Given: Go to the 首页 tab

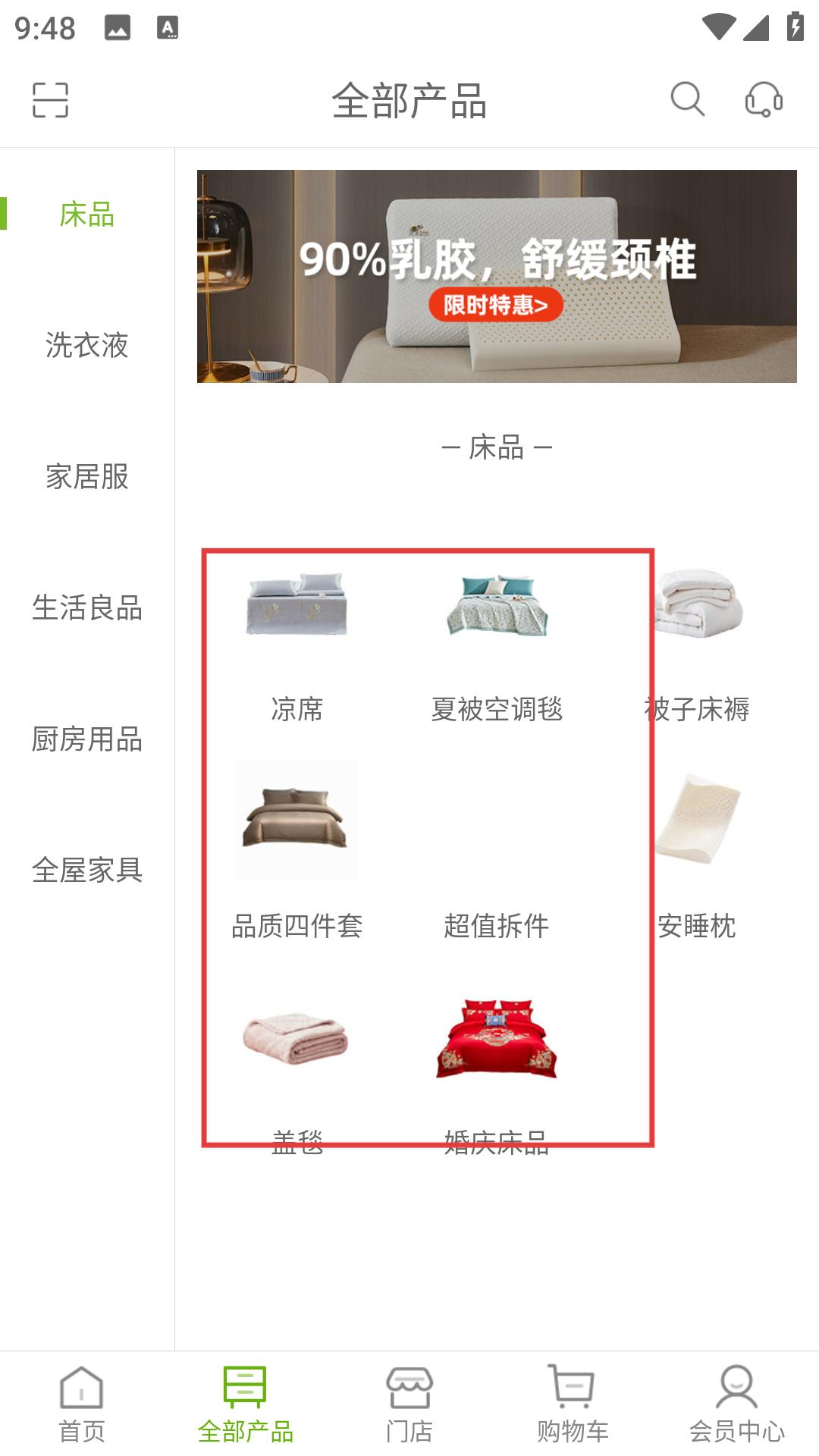Looking at the screenshot, I should [82, 1404].
